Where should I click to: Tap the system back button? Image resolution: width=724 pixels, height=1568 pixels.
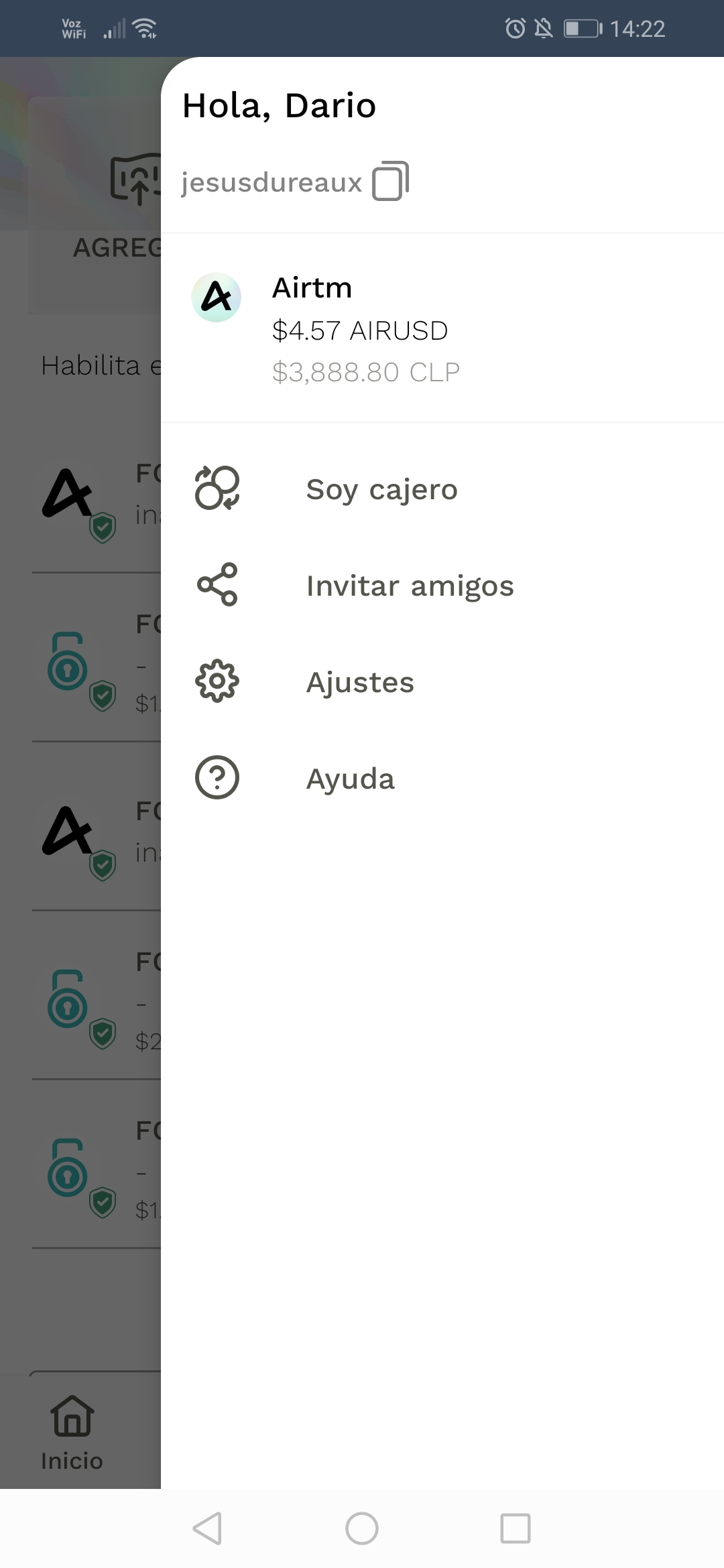pos(208,1528)
